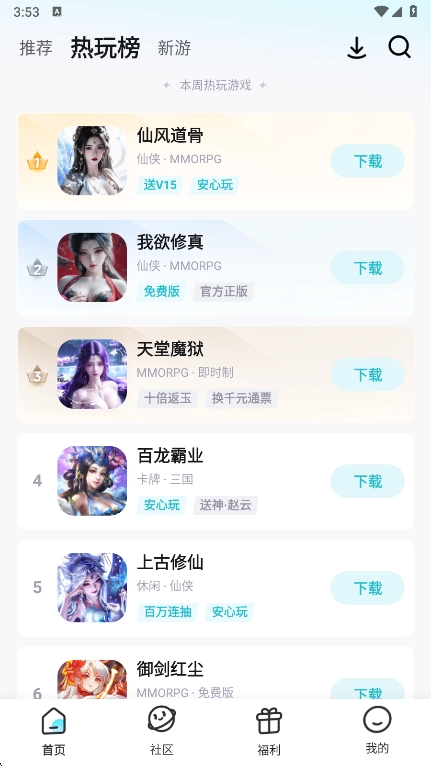This screenshot has height=766, width=431.
Task: Open the 仙风道骨 game card
Action: (216, 161)
